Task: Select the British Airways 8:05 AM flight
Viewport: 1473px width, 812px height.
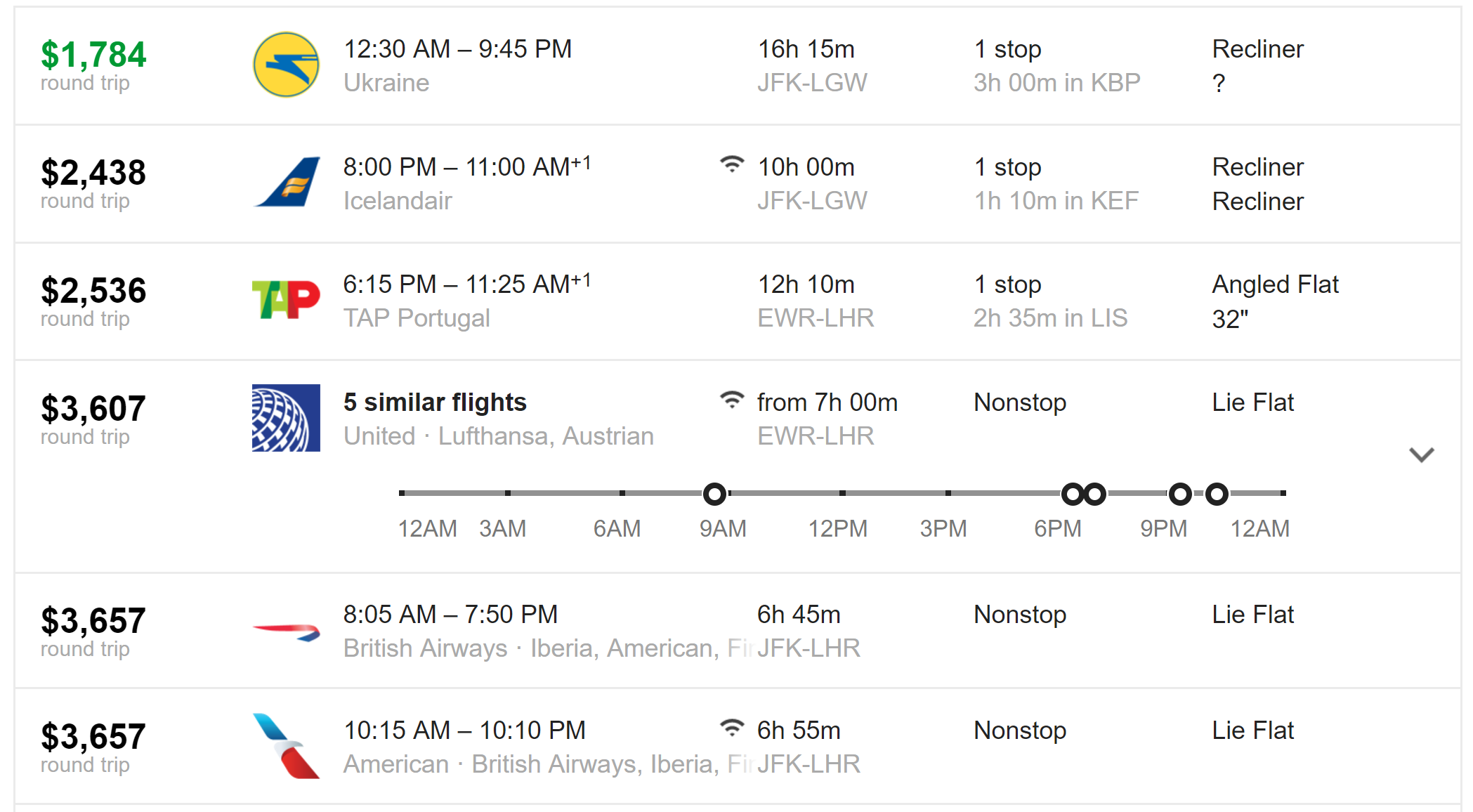Action: tap(450, 630)
